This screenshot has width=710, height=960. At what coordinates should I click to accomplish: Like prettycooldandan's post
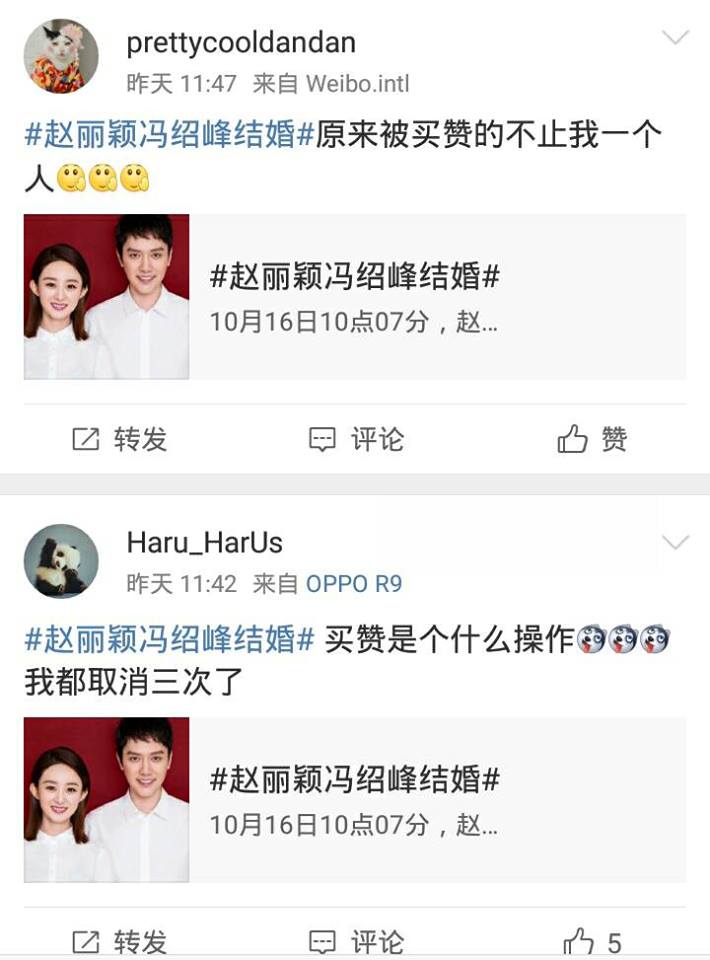point(592,439)
